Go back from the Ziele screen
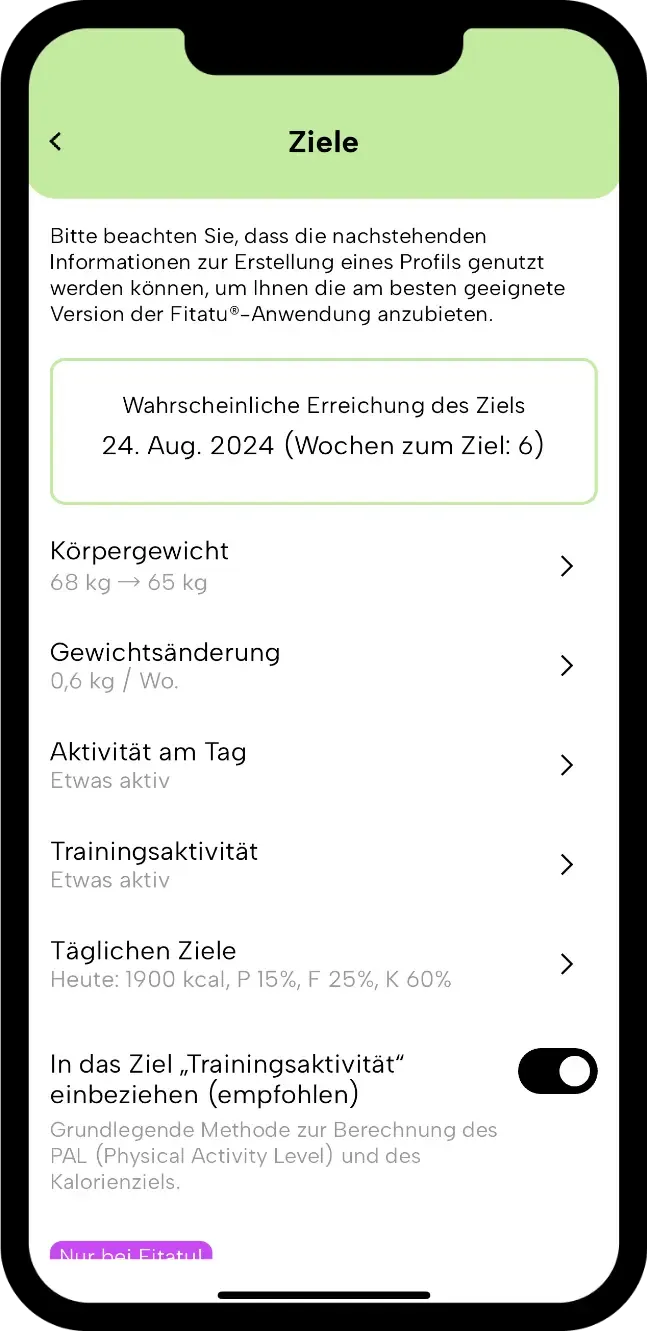The image size is (647, 1331). (56, 142)
